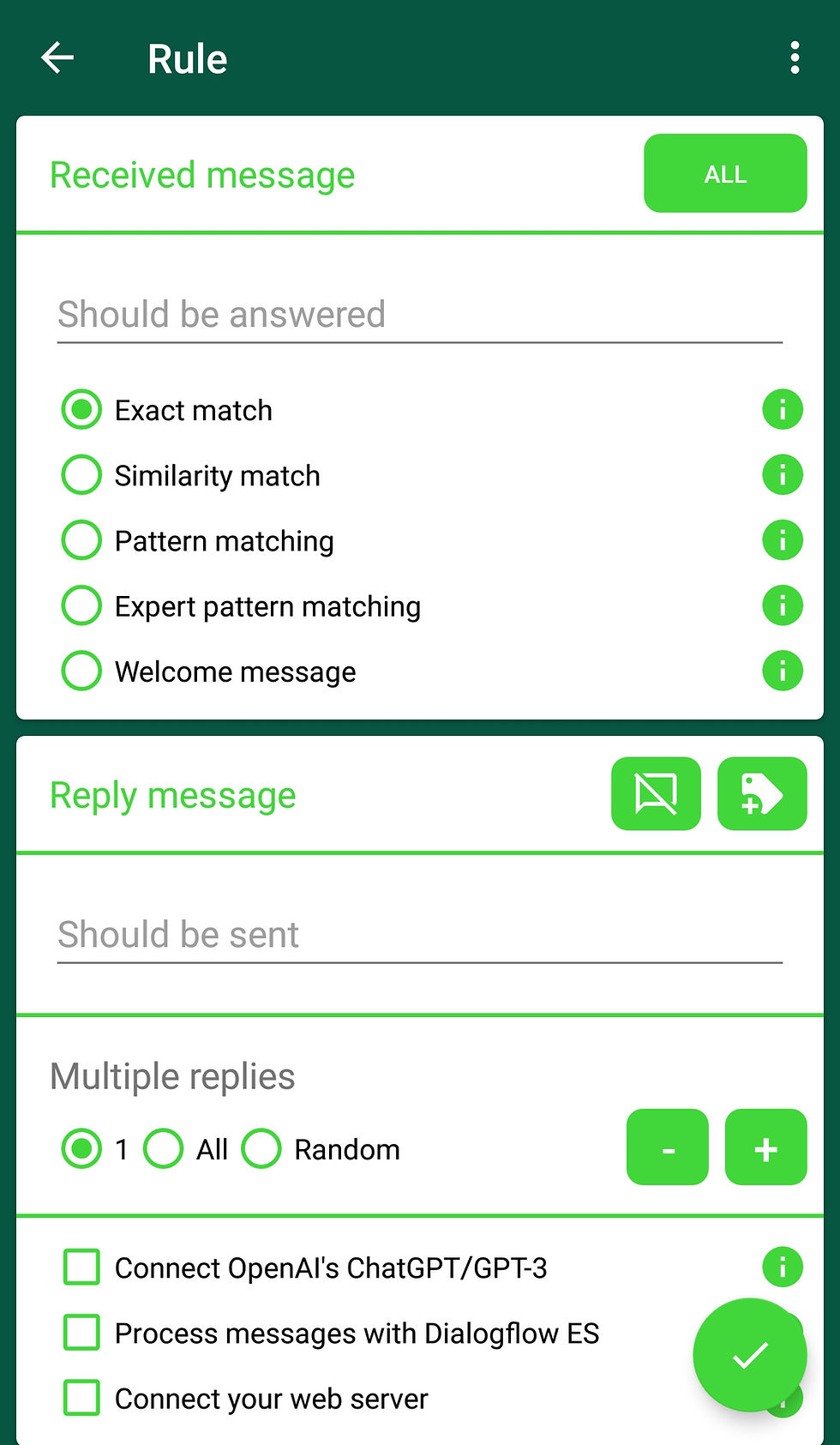Image resolution: width=840 pixels, height=1445 pixels.
Task: Select the Similarity match option
Action: (x=81, y=474)
